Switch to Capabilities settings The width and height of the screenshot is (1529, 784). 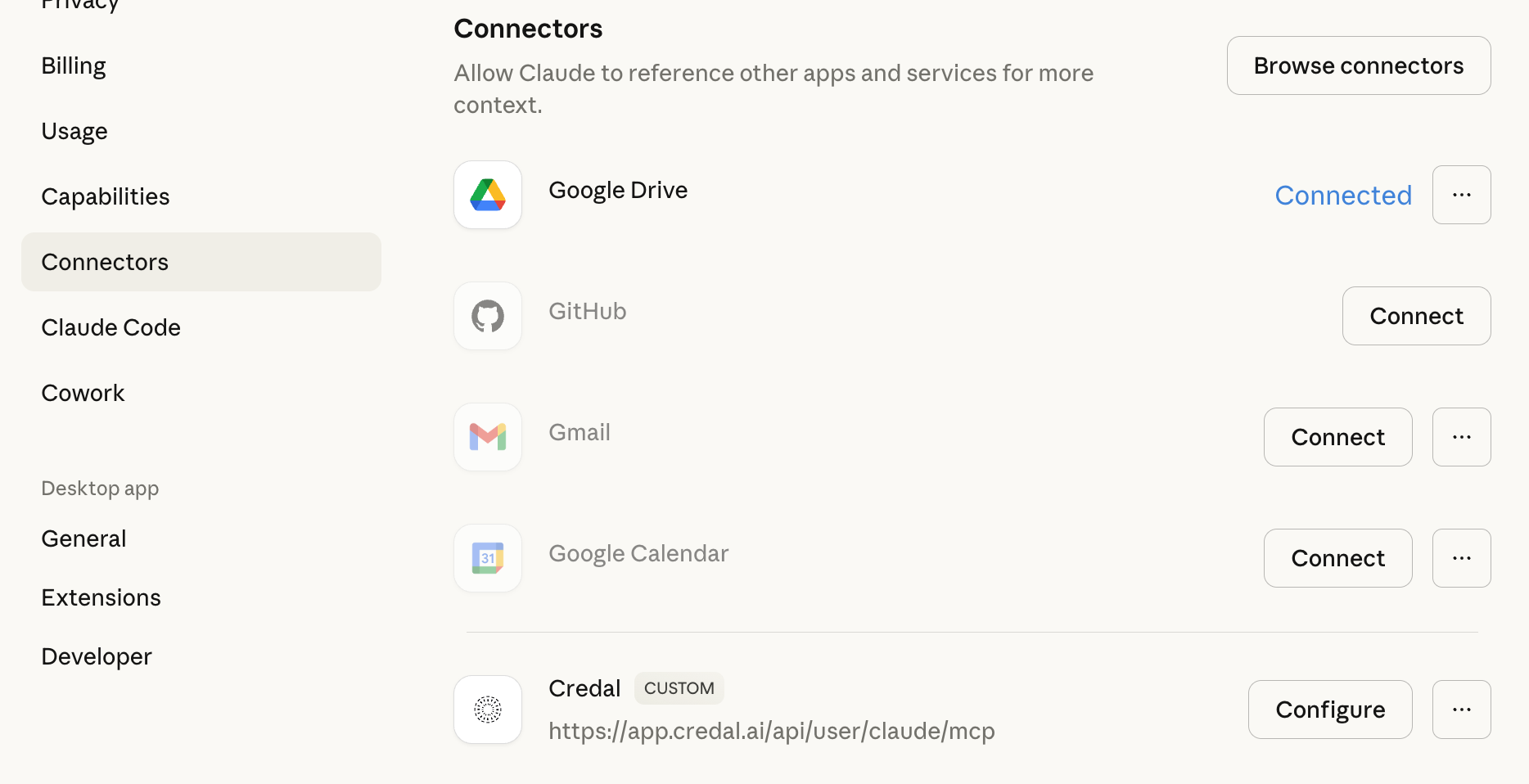coord(106,196)
